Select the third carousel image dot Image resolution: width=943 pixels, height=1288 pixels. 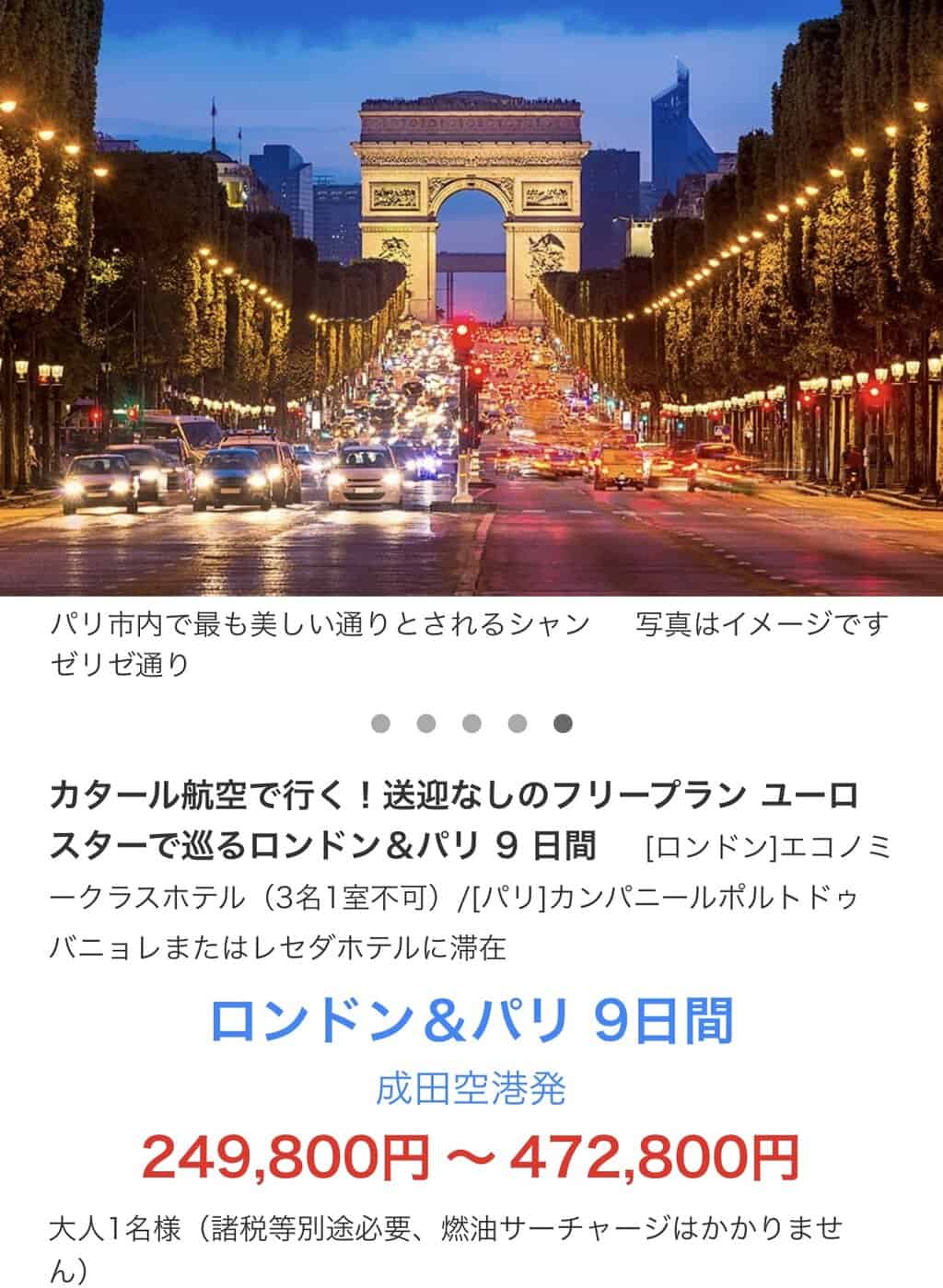coord(471,724)
